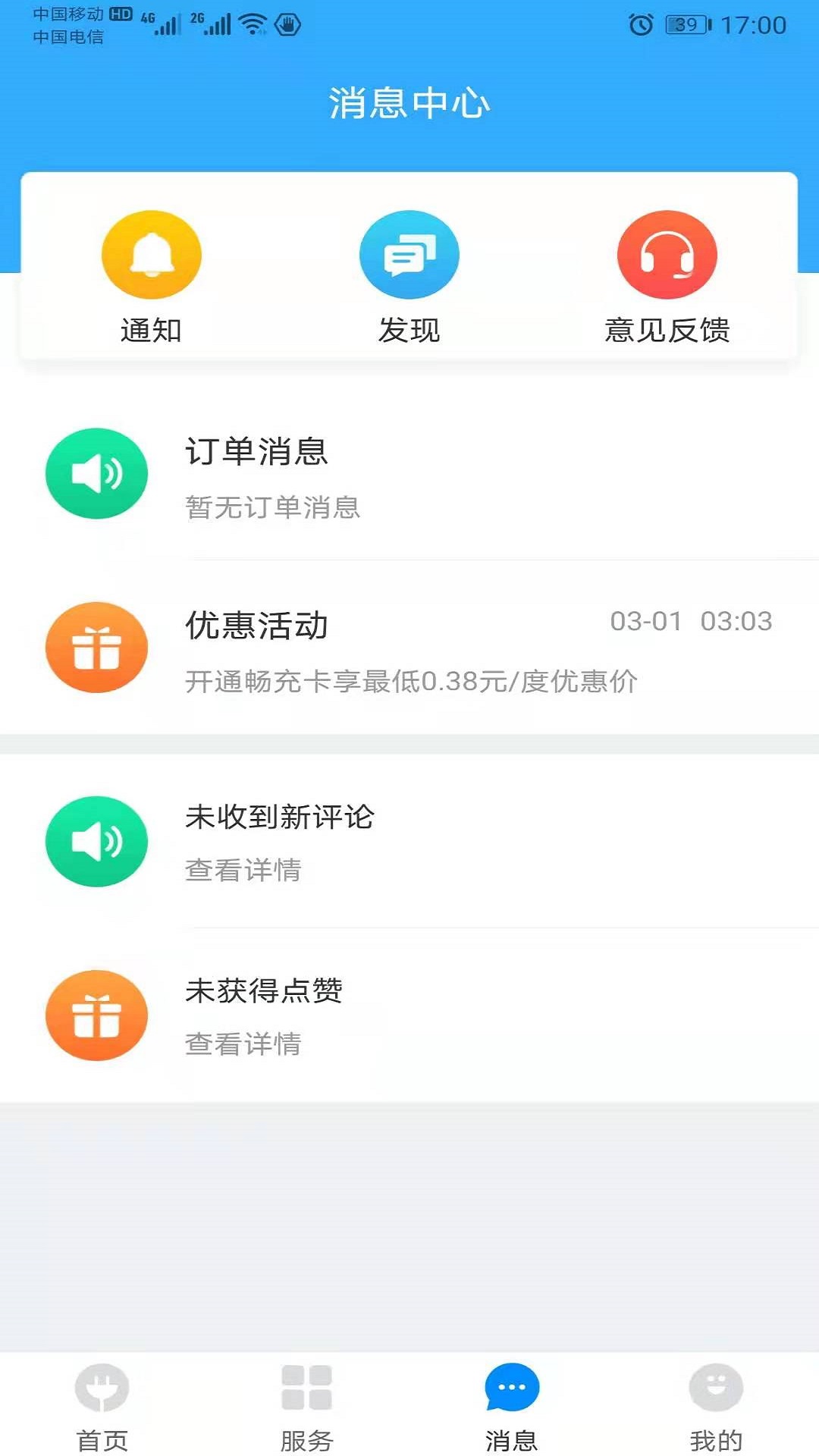
Task: Go to the 服务 services tab
Action: click(306, 1406)
